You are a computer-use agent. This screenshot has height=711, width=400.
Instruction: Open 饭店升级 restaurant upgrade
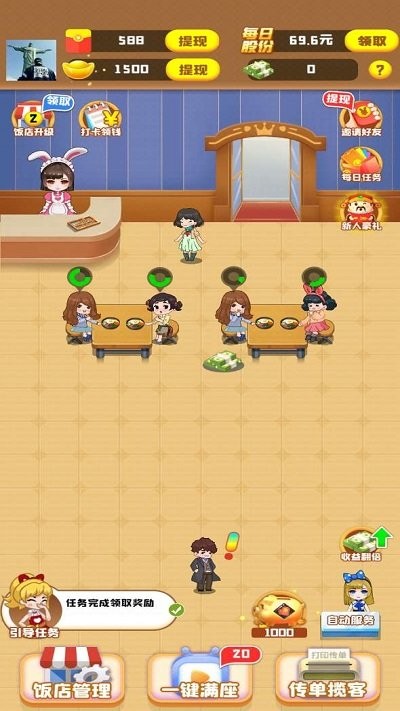(34, 118)
